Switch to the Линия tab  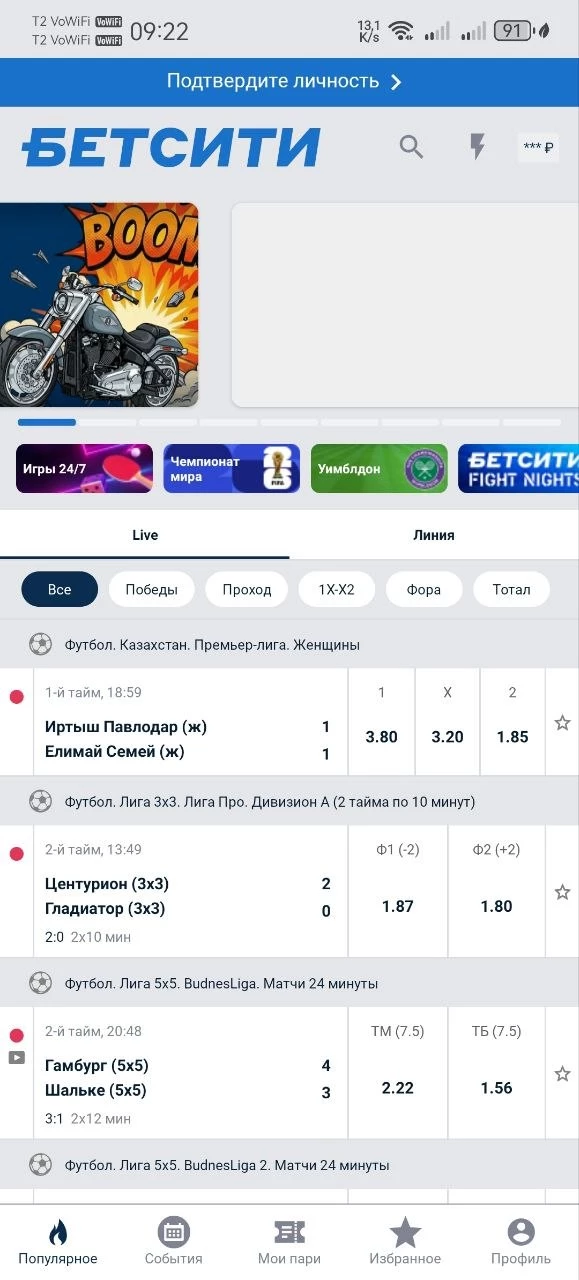(x=434, y=535)
